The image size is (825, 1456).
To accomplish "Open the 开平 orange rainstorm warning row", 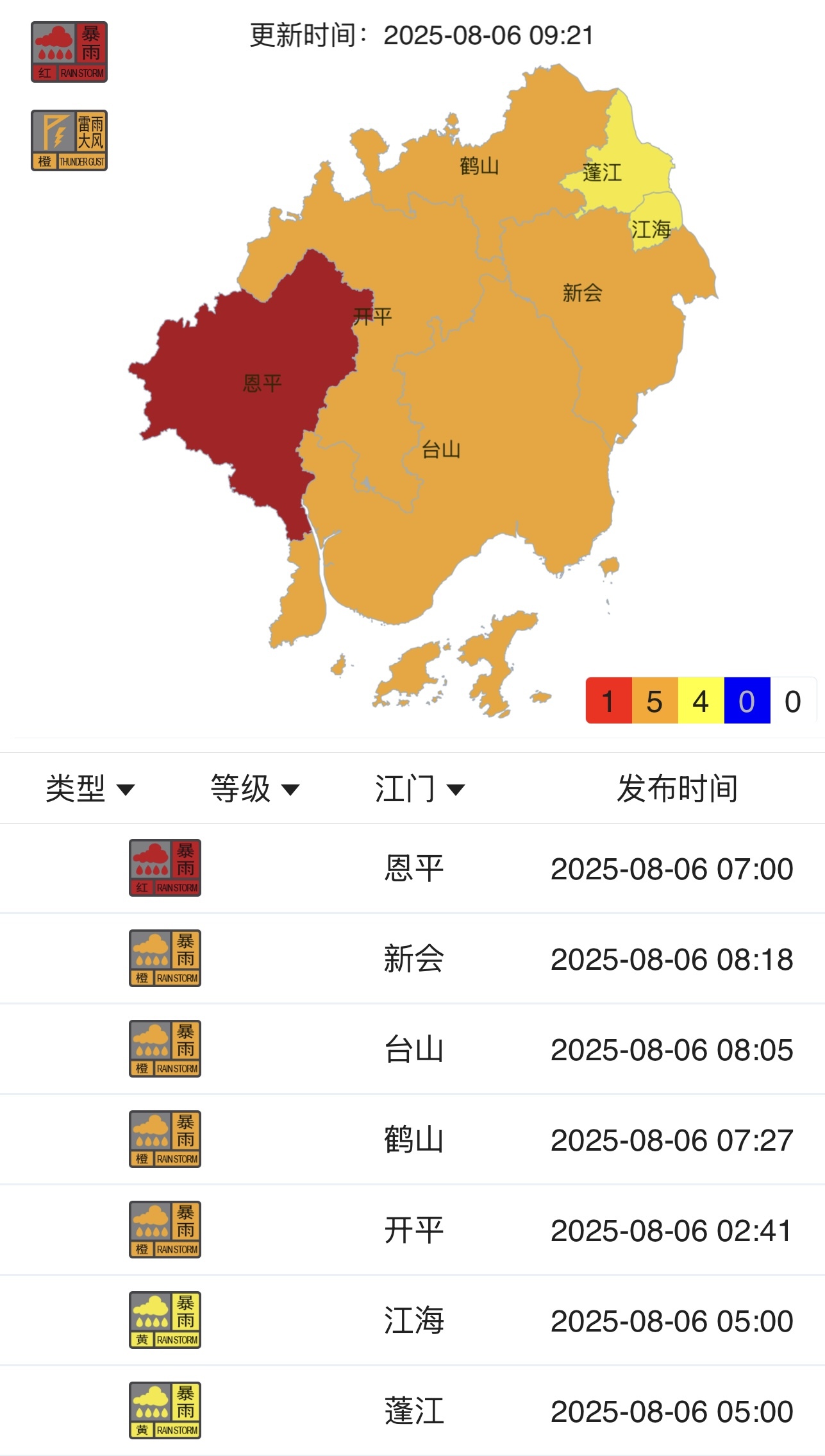I will point(413,1230).
